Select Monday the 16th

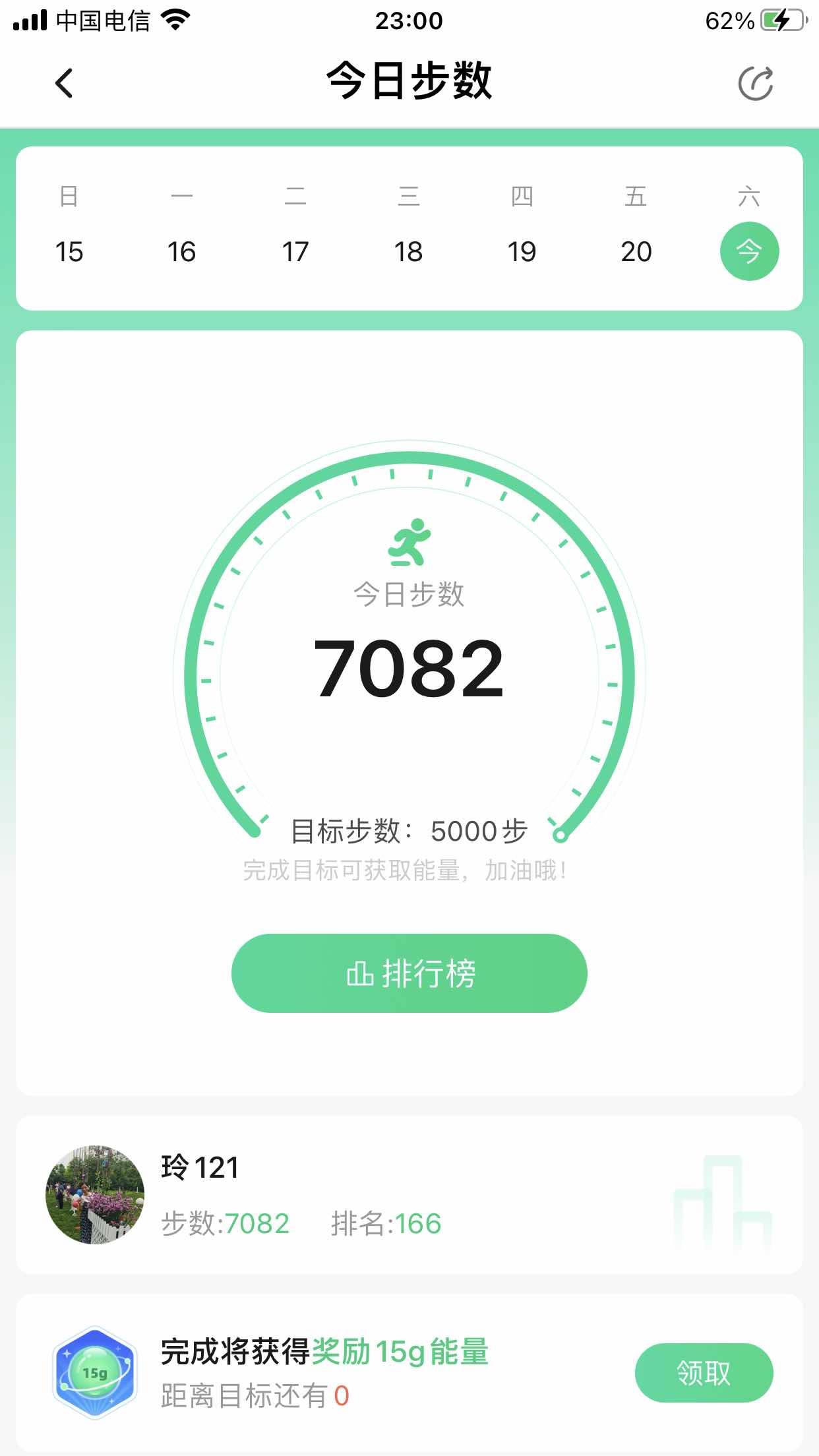(181, 251)
